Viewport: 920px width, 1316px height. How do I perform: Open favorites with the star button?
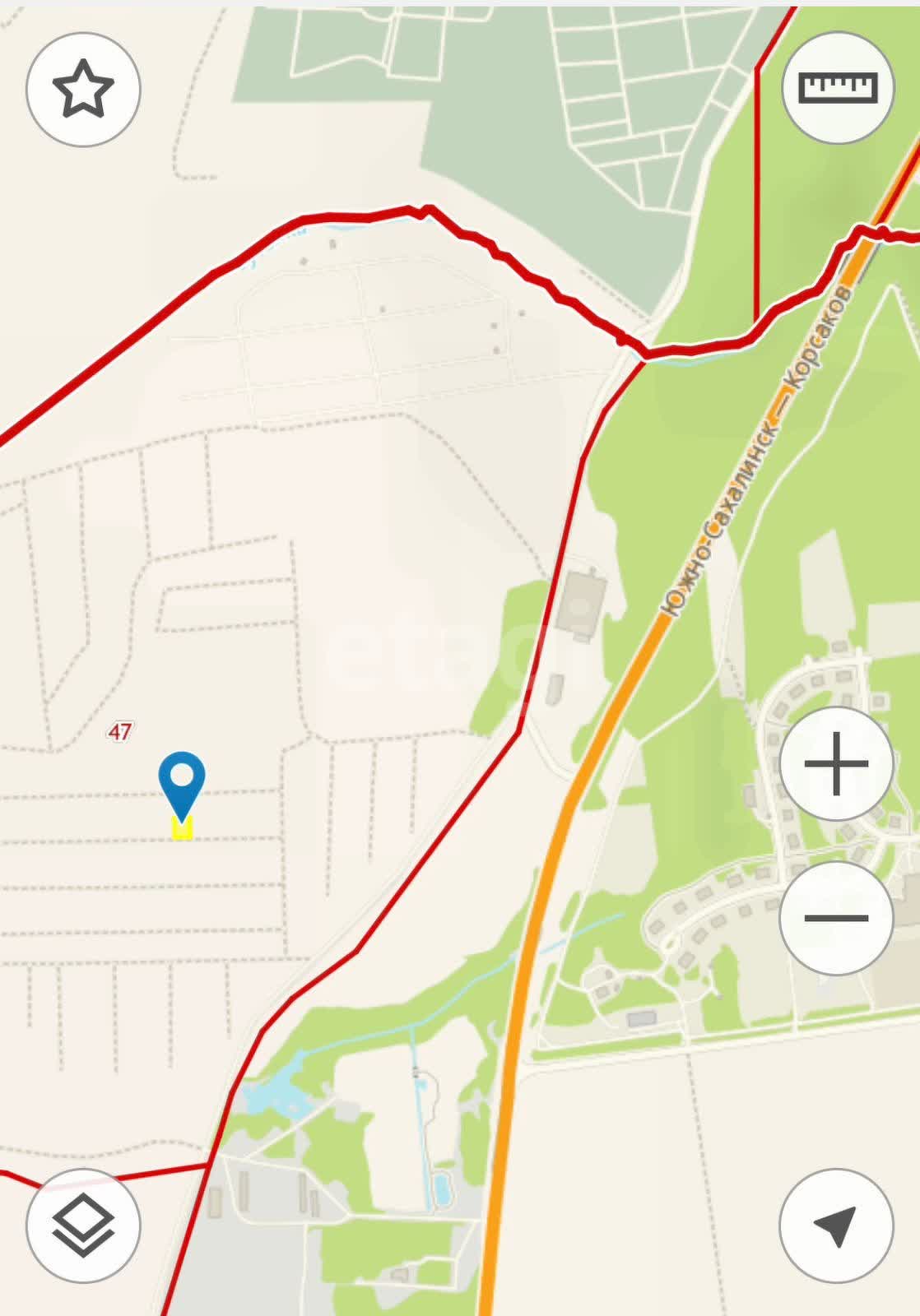(x=83, y=90)
